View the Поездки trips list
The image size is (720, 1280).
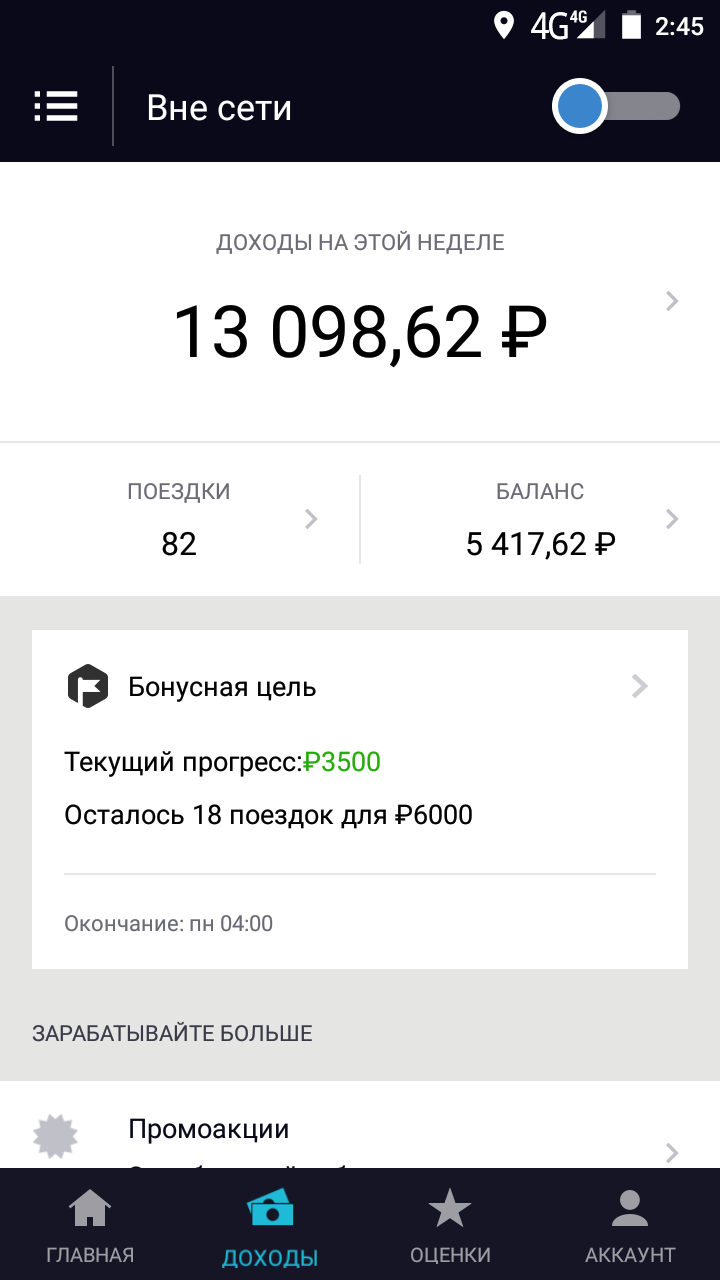pos(180,520)
